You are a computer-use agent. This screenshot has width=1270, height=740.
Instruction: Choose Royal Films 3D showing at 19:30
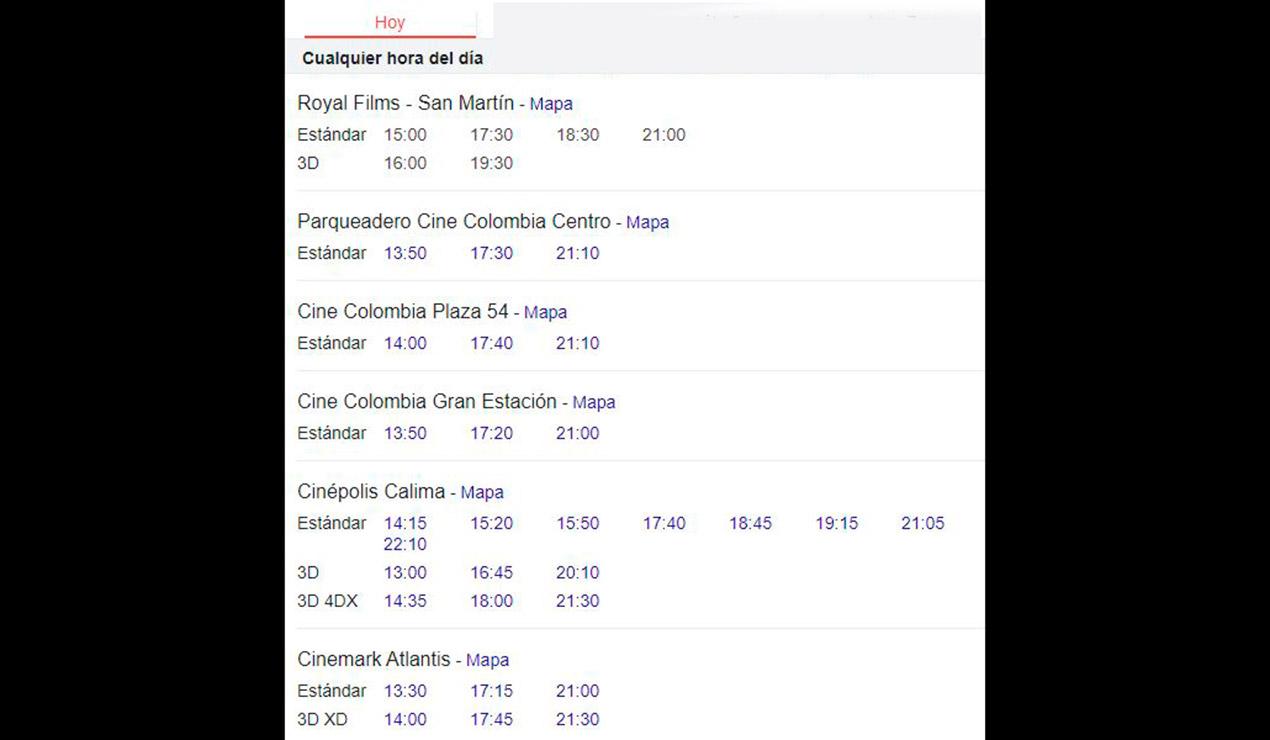pyautogui.click(x=491, y=163)
